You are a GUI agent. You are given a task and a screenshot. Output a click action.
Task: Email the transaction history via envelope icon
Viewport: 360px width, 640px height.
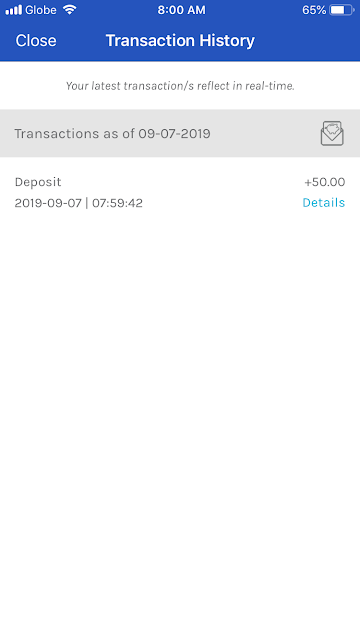click(x=332, y=133)
